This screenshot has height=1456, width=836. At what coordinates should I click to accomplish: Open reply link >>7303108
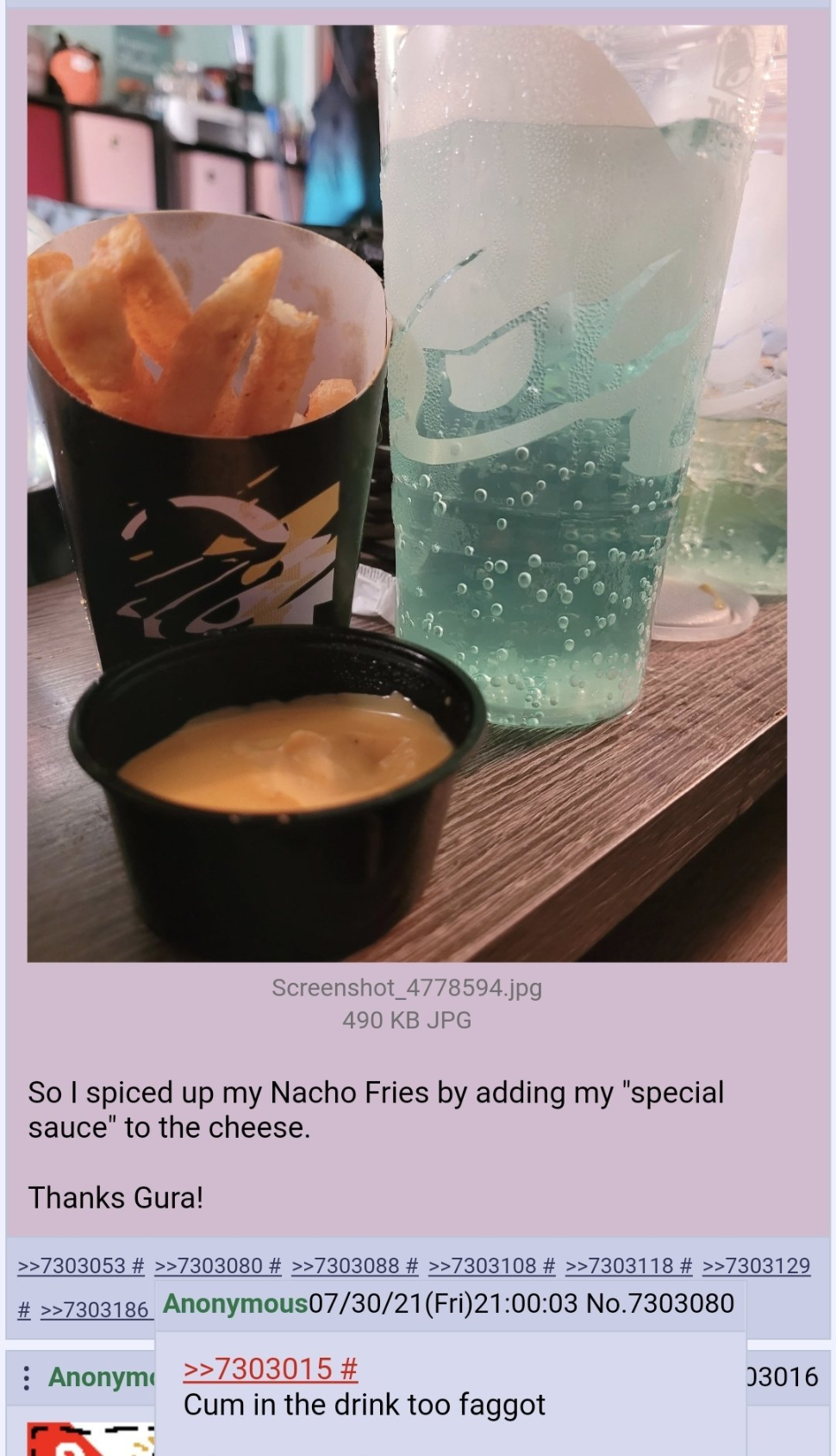point(482,1265)
